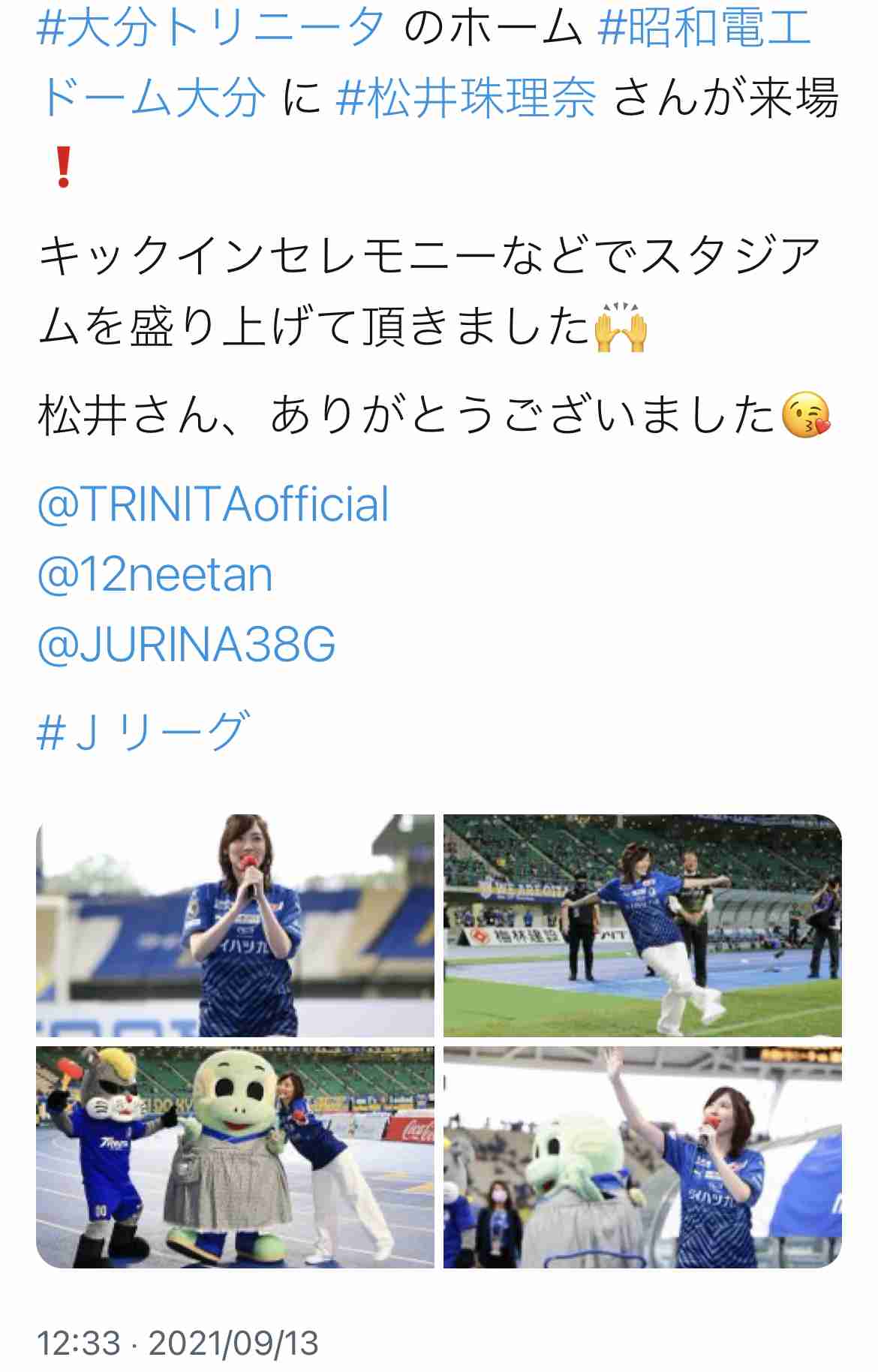View the photo of the kick-in on the pitch
878x1372 pixels.
tap(642, 925)
